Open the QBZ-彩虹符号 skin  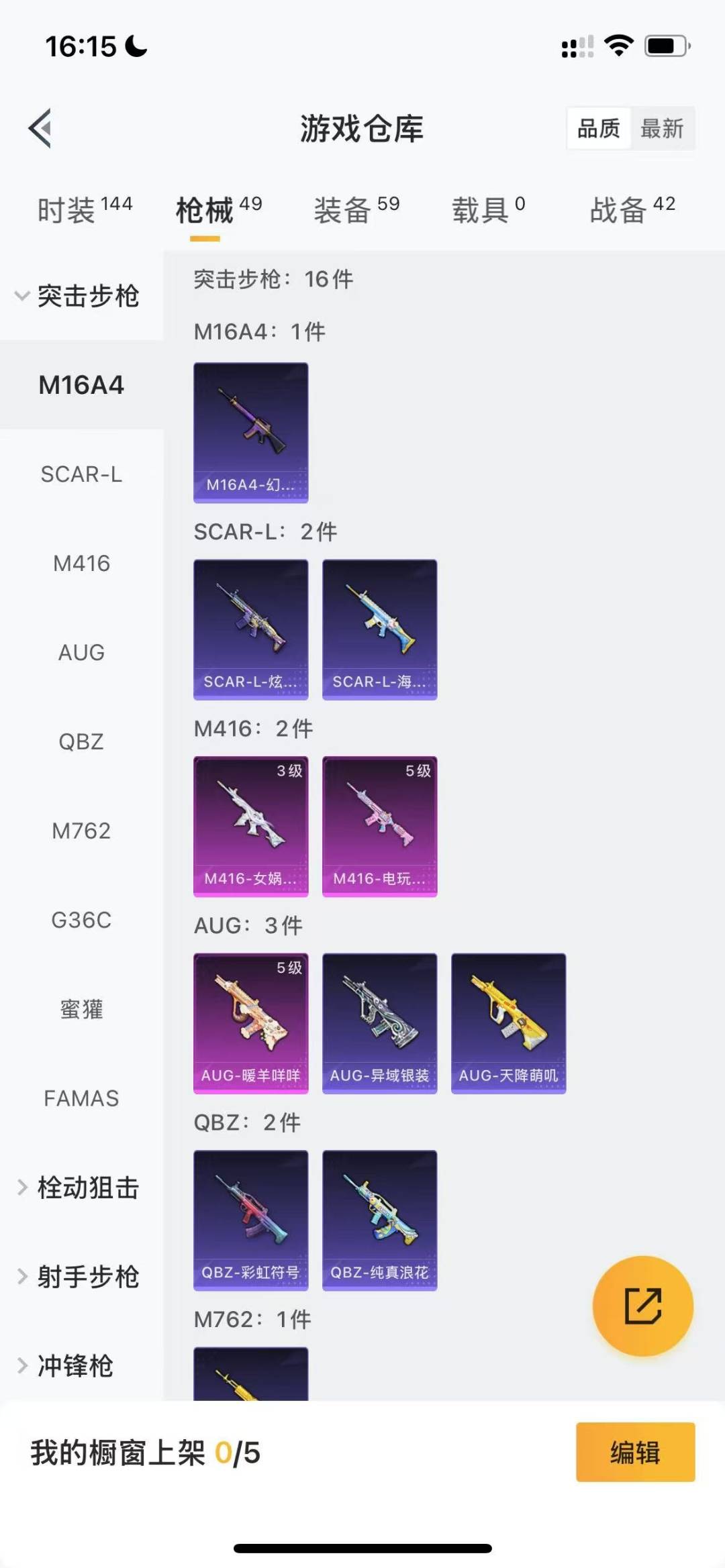coord(251,1220)
